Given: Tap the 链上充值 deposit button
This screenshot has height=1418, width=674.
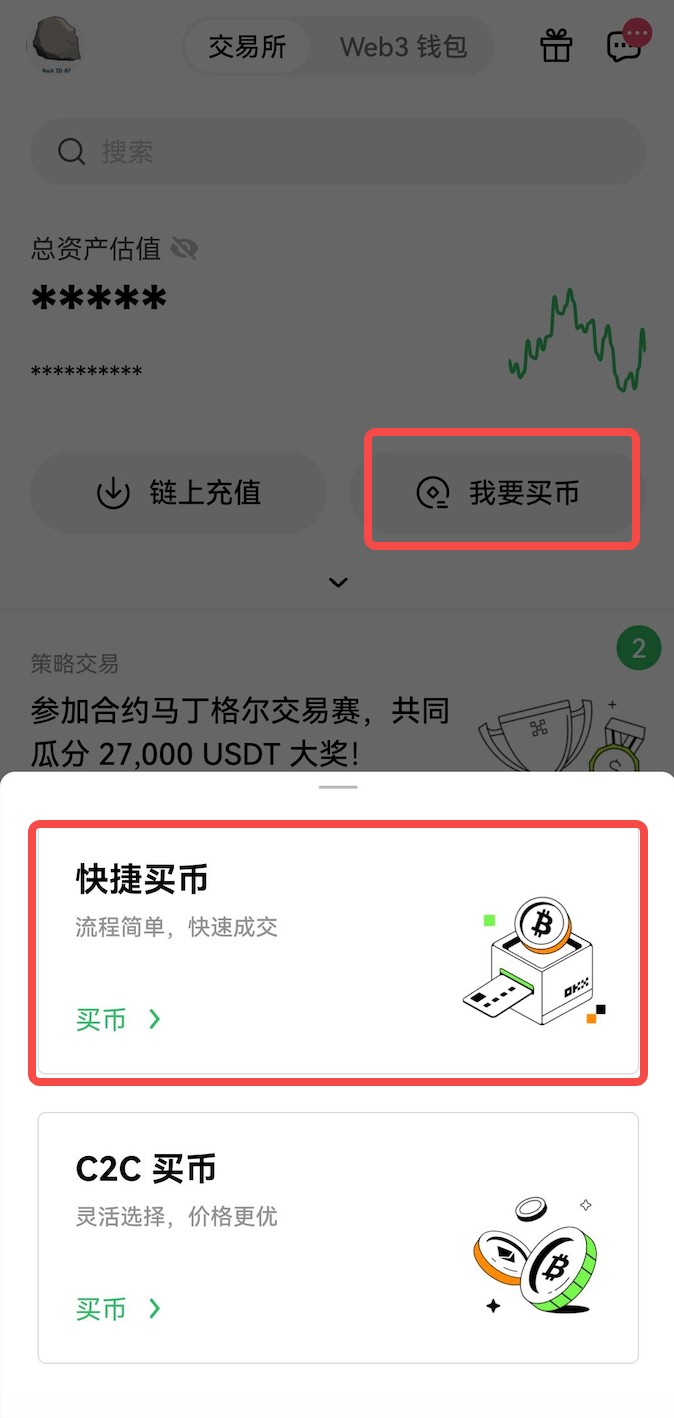Looking at the screenshot, I should 179,492.
